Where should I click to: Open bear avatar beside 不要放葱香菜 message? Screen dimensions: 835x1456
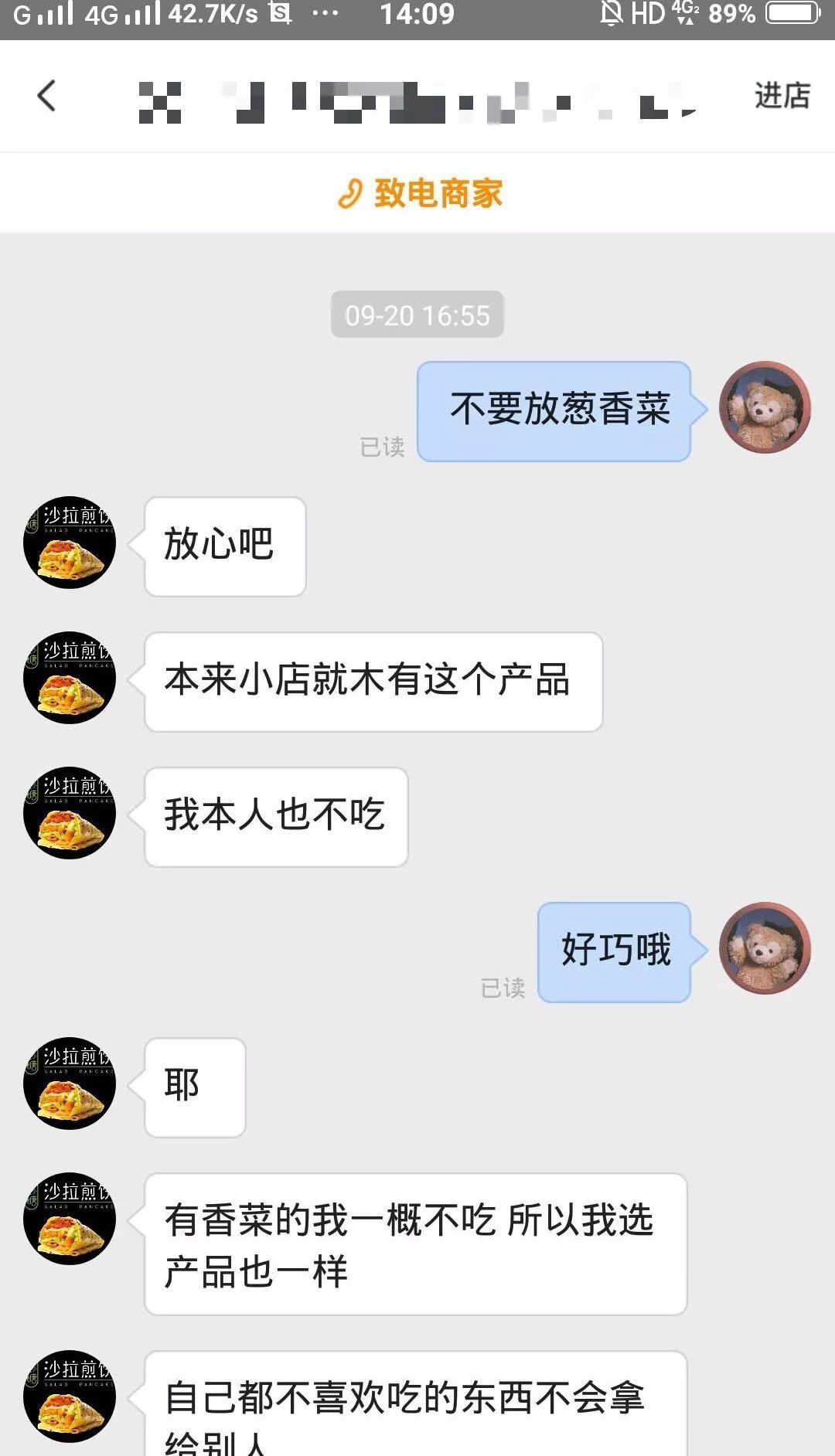764,407
